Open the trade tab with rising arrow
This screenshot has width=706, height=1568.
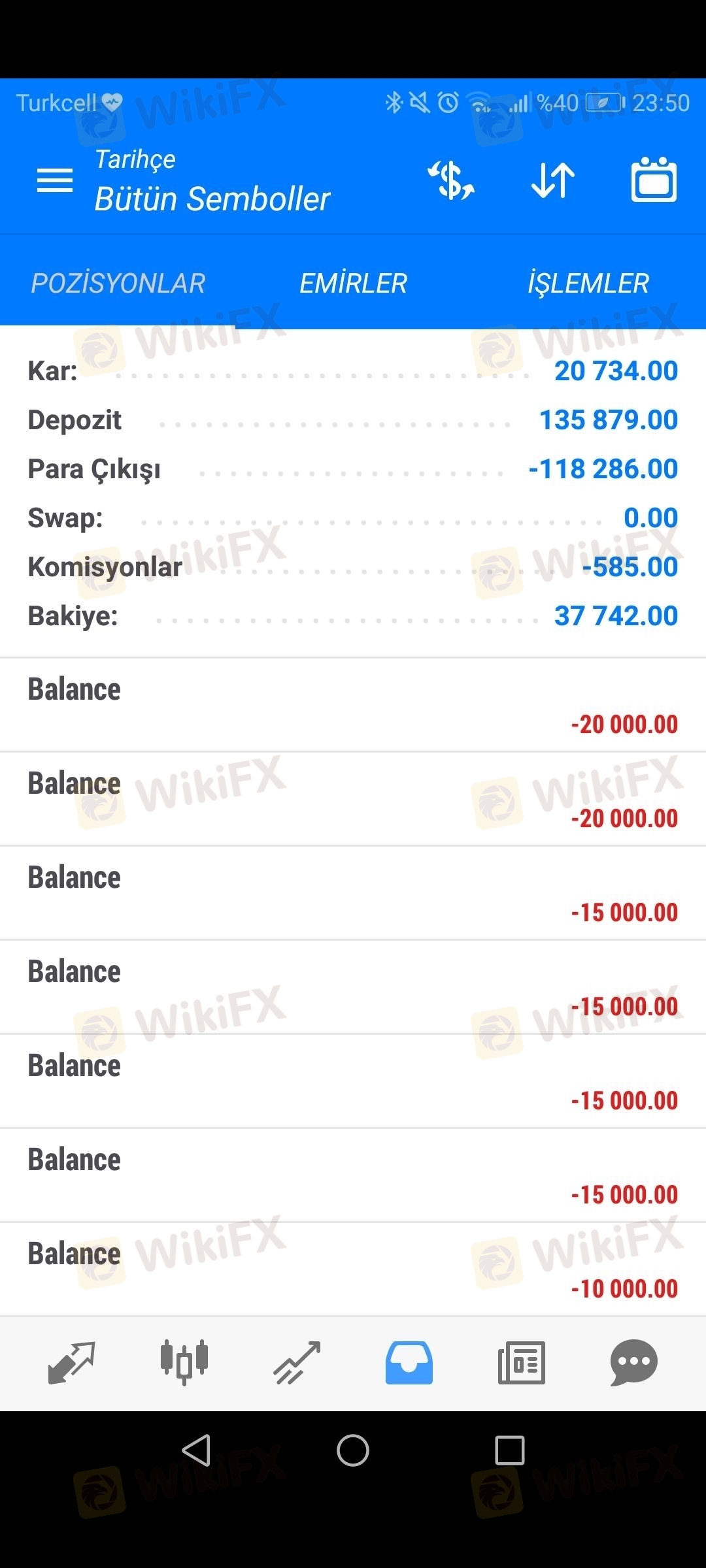click(297, 1363)
